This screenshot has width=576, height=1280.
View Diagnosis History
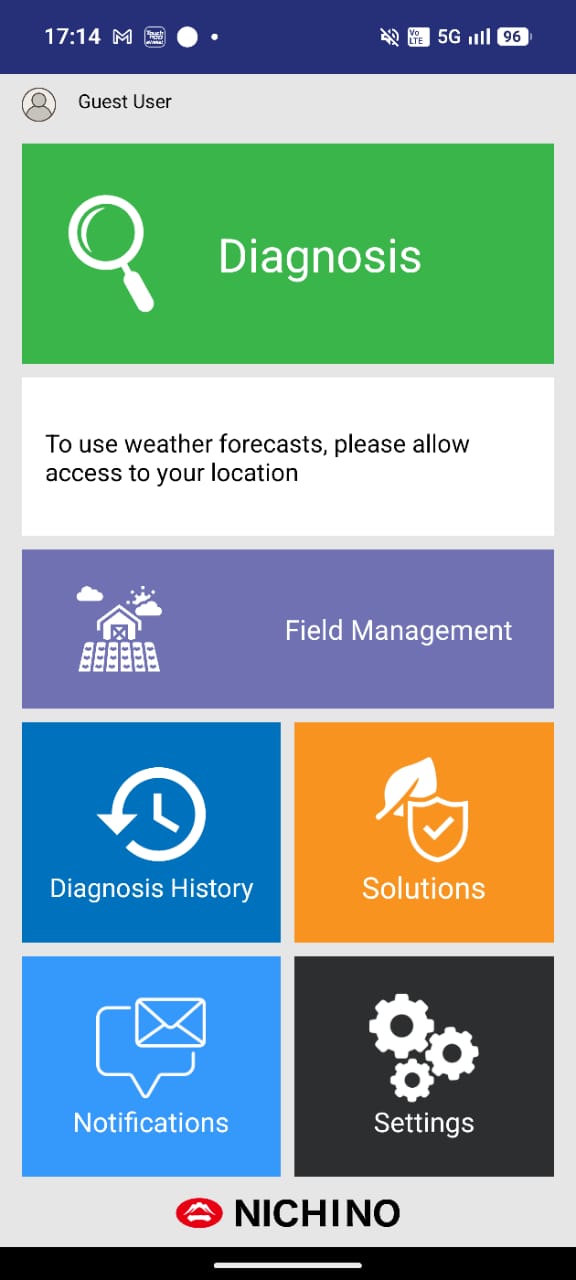click(151, 832)
